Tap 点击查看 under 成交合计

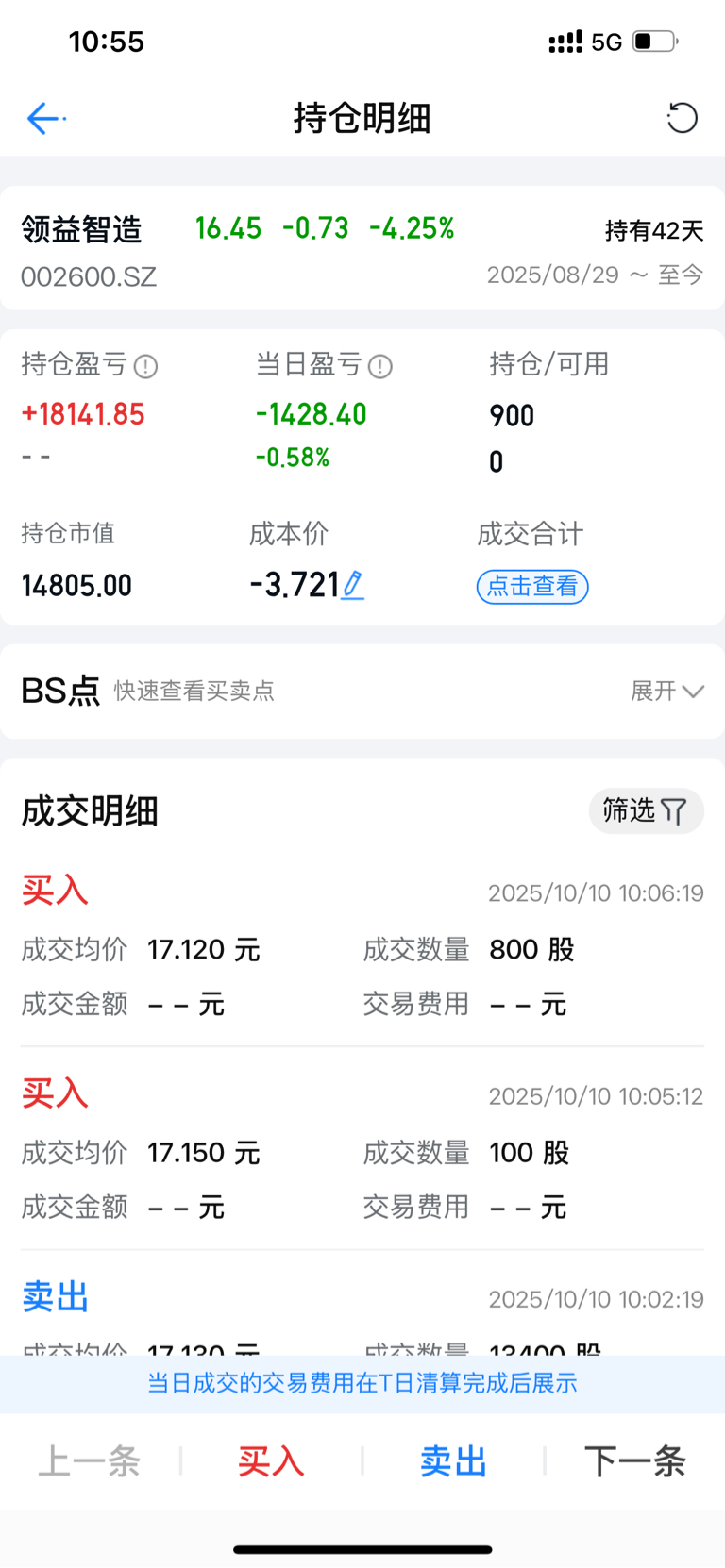[x=532, y=586]
